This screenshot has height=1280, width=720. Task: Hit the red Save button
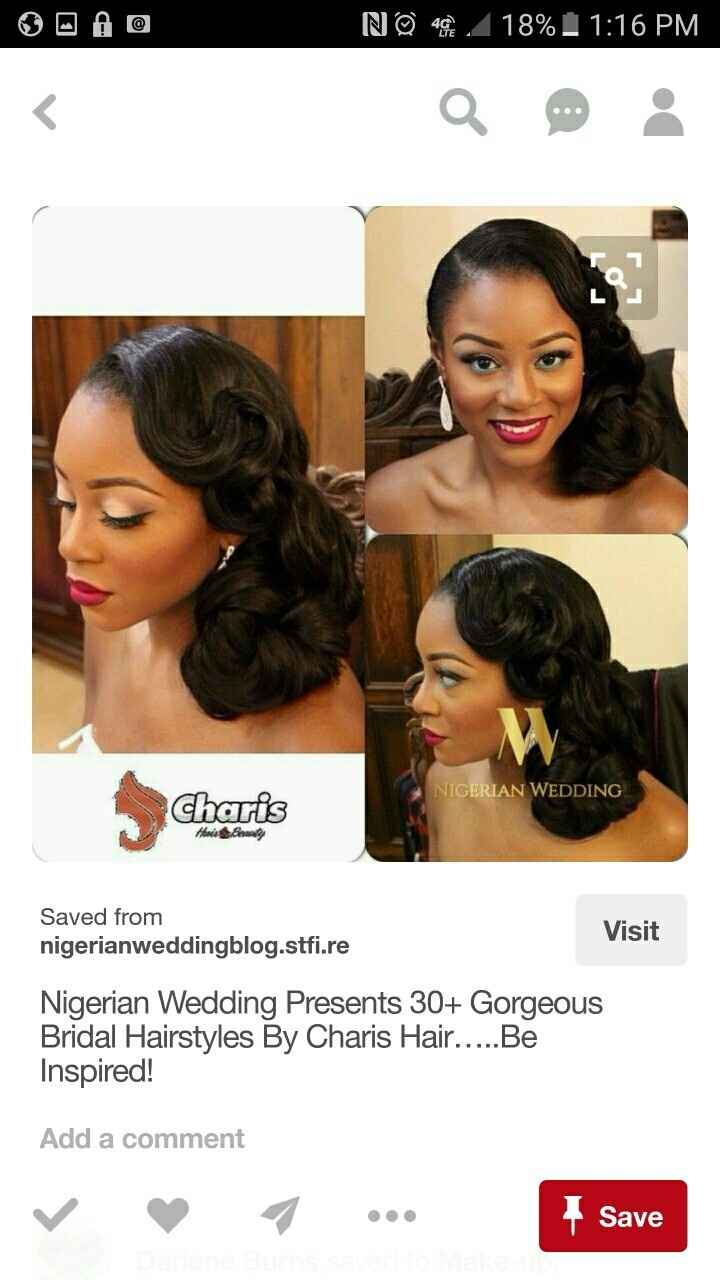click(612, 1216)
